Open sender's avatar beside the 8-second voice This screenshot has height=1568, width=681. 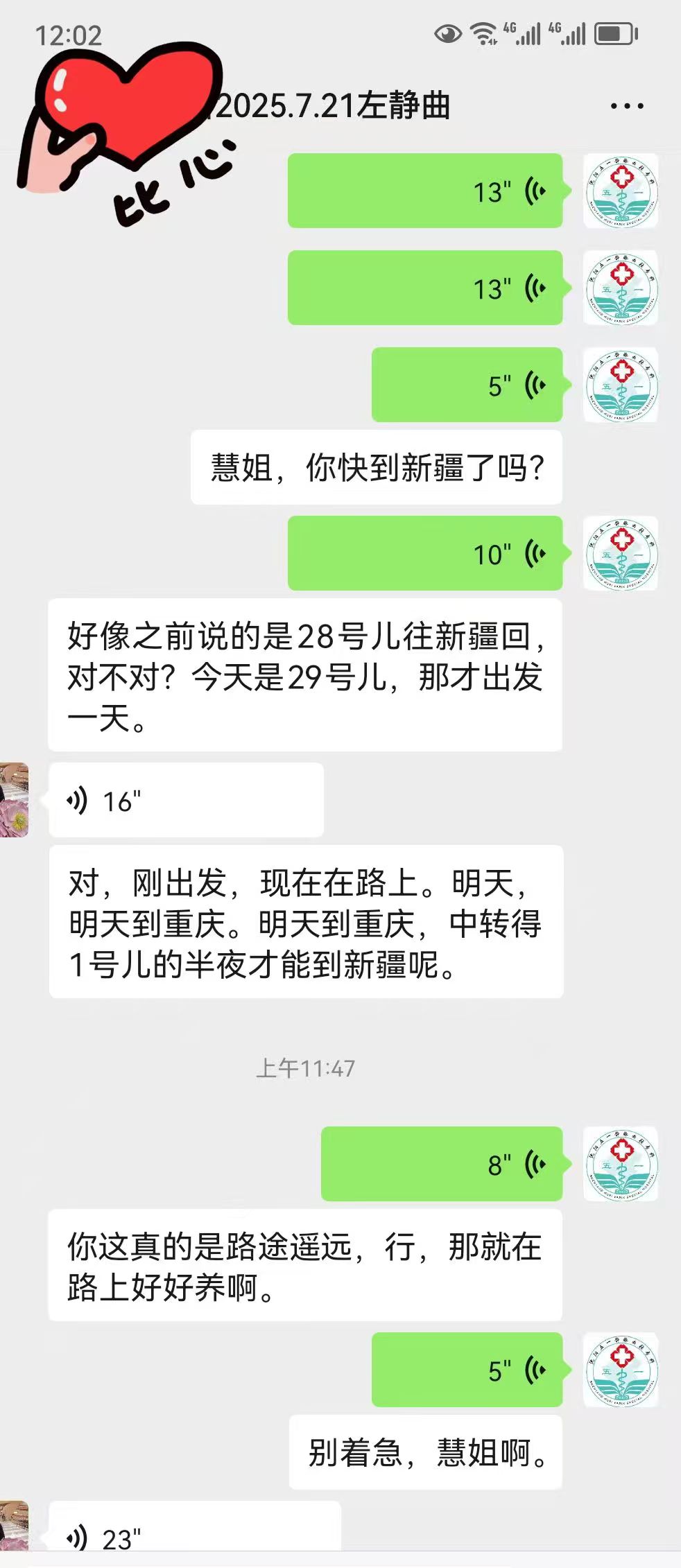click(x=621, y=1164)
